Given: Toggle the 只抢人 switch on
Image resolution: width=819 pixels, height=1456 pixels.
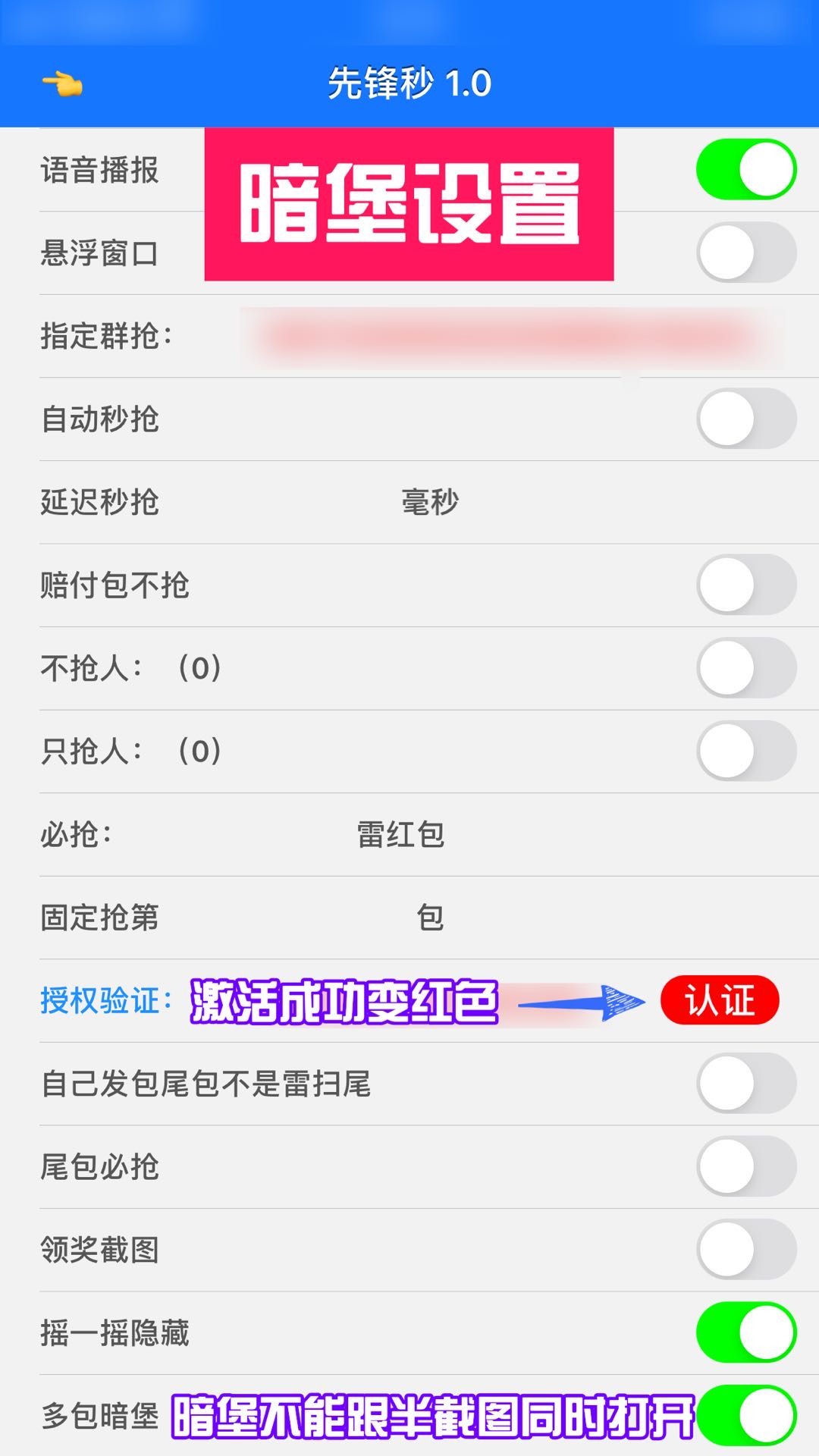Looking at the screenshot, I should (746, 751).
